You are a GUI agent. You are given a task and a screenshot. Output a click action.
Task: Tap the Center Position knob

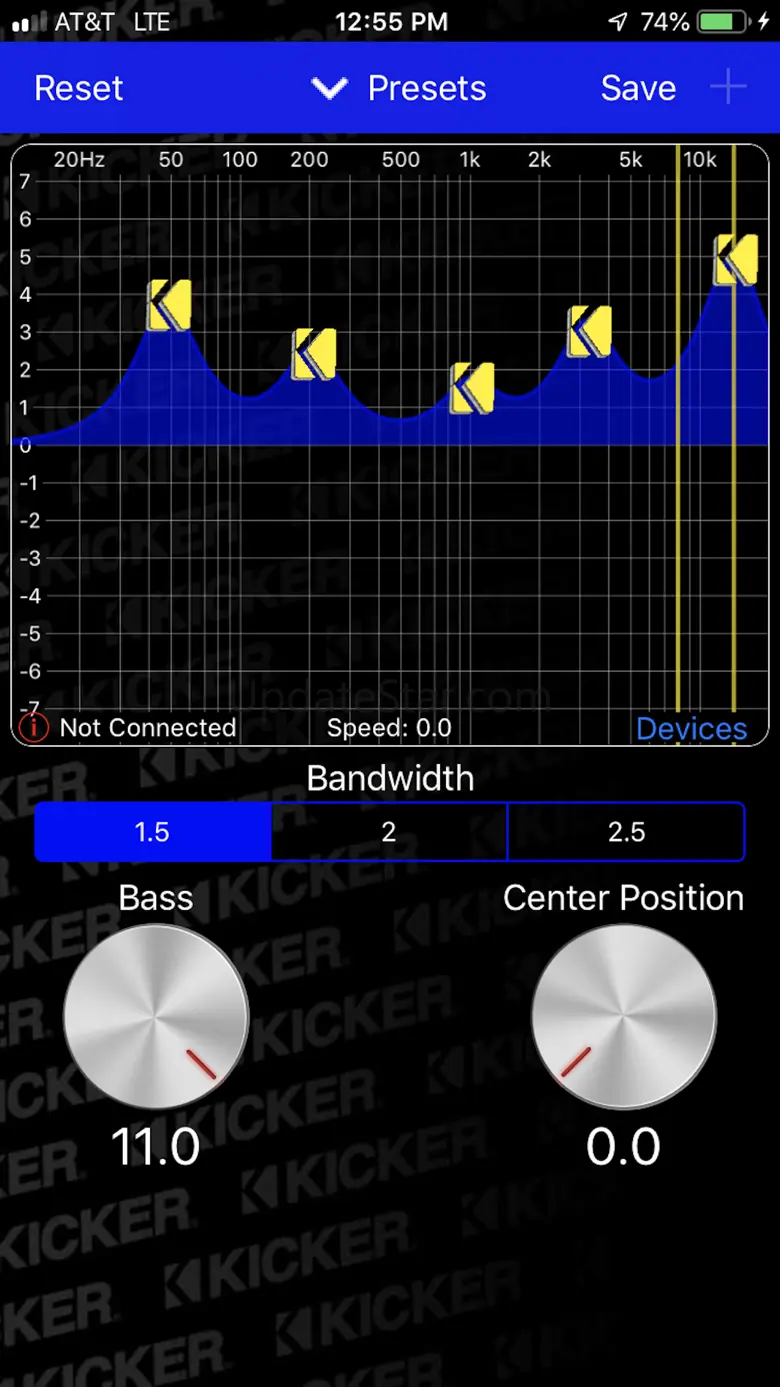pos(623,1016)
